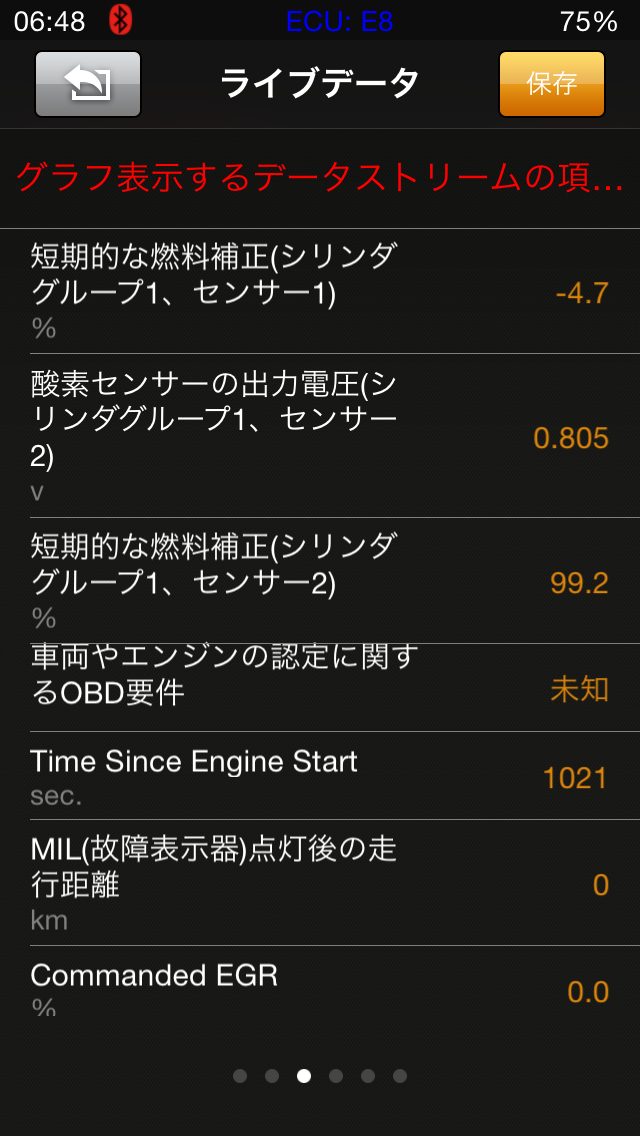Tap the 保存 button to save data
This screenshot has width=640, height=1136.
coord(551,84)
